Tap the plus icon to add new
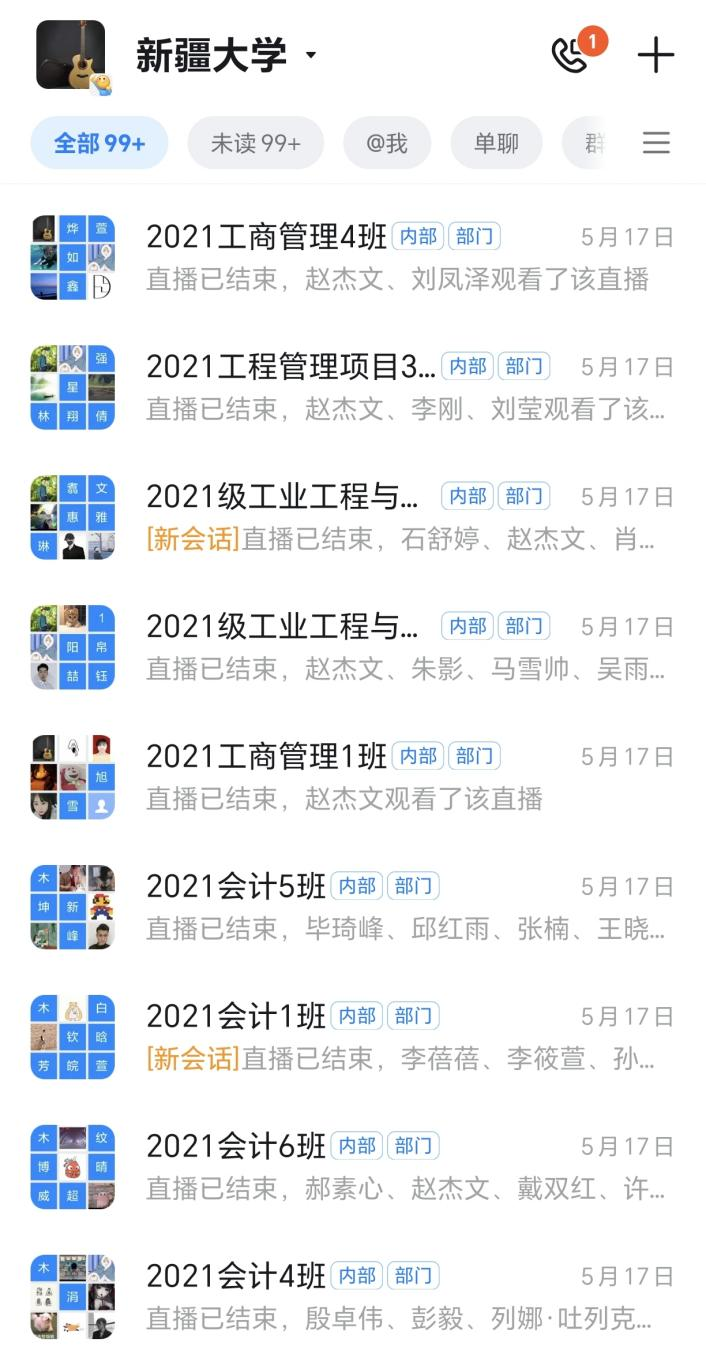Screen dimensions: 706x1372 click(x=656, y=55)
